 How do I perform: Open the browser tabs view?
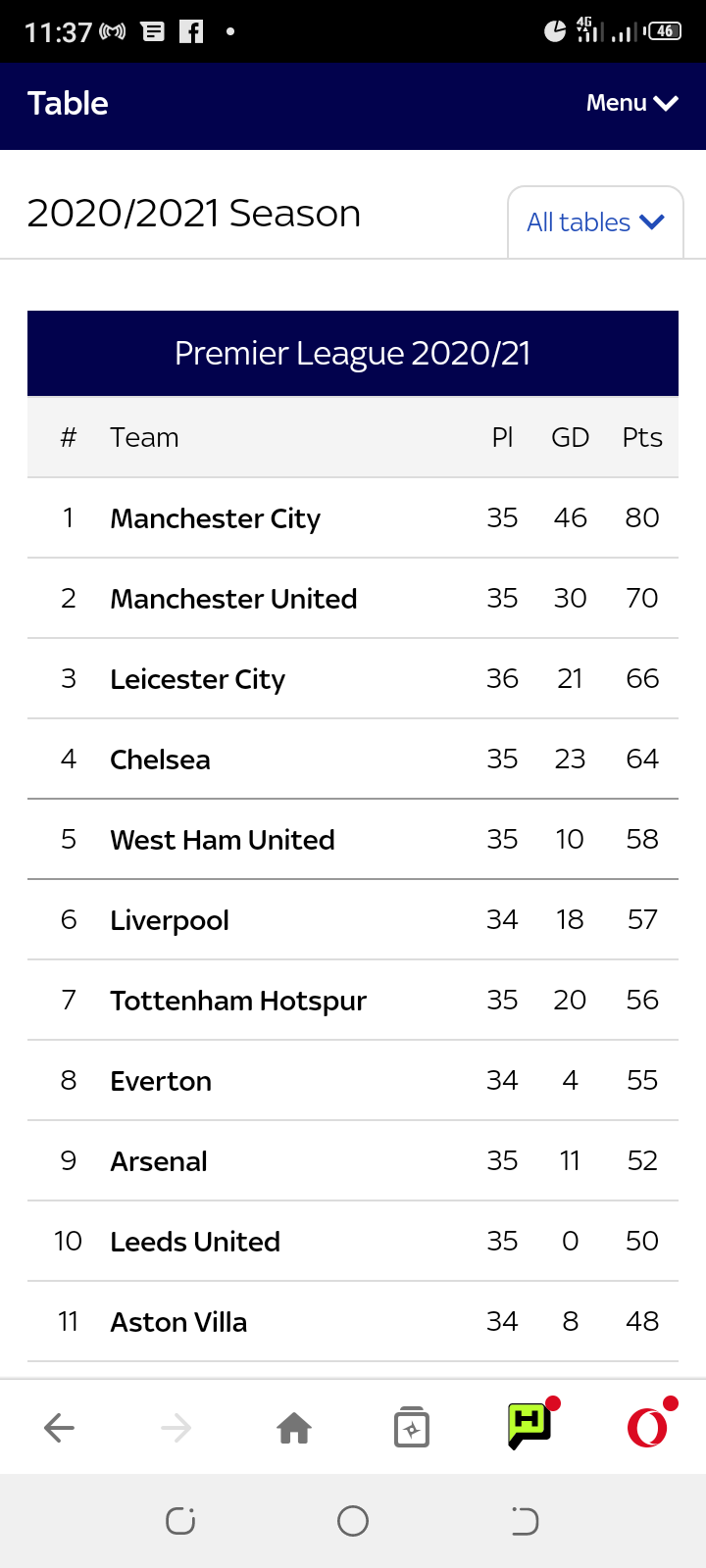pos(412,1428)
